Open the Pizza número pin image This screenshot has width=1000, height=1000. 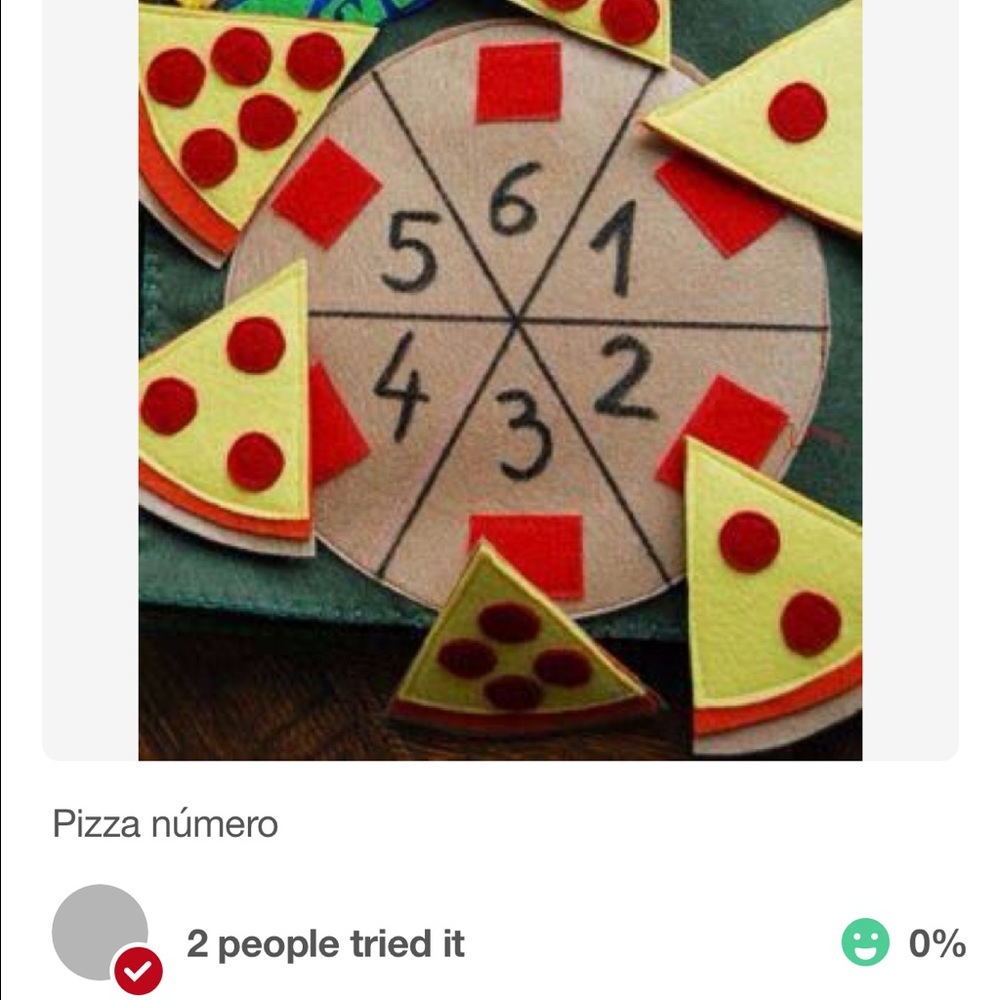500,380
